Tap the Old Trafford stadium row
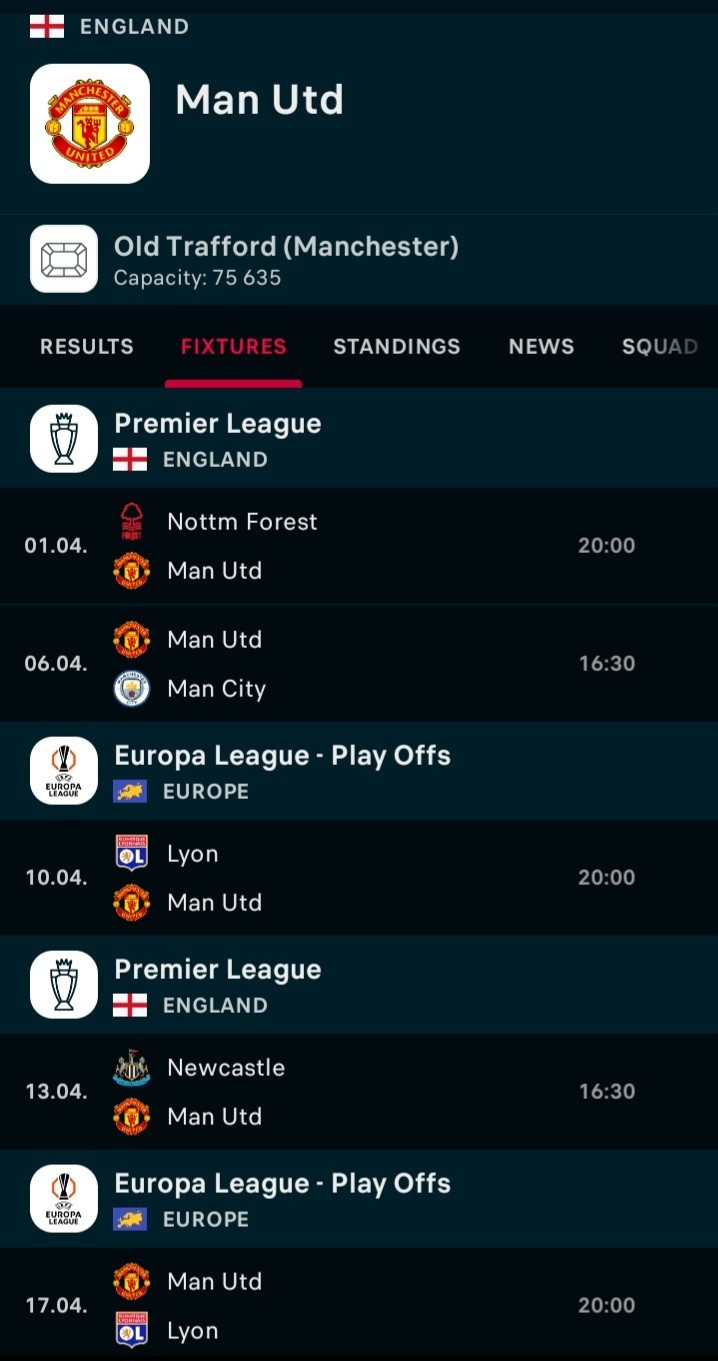 point(359,259)
